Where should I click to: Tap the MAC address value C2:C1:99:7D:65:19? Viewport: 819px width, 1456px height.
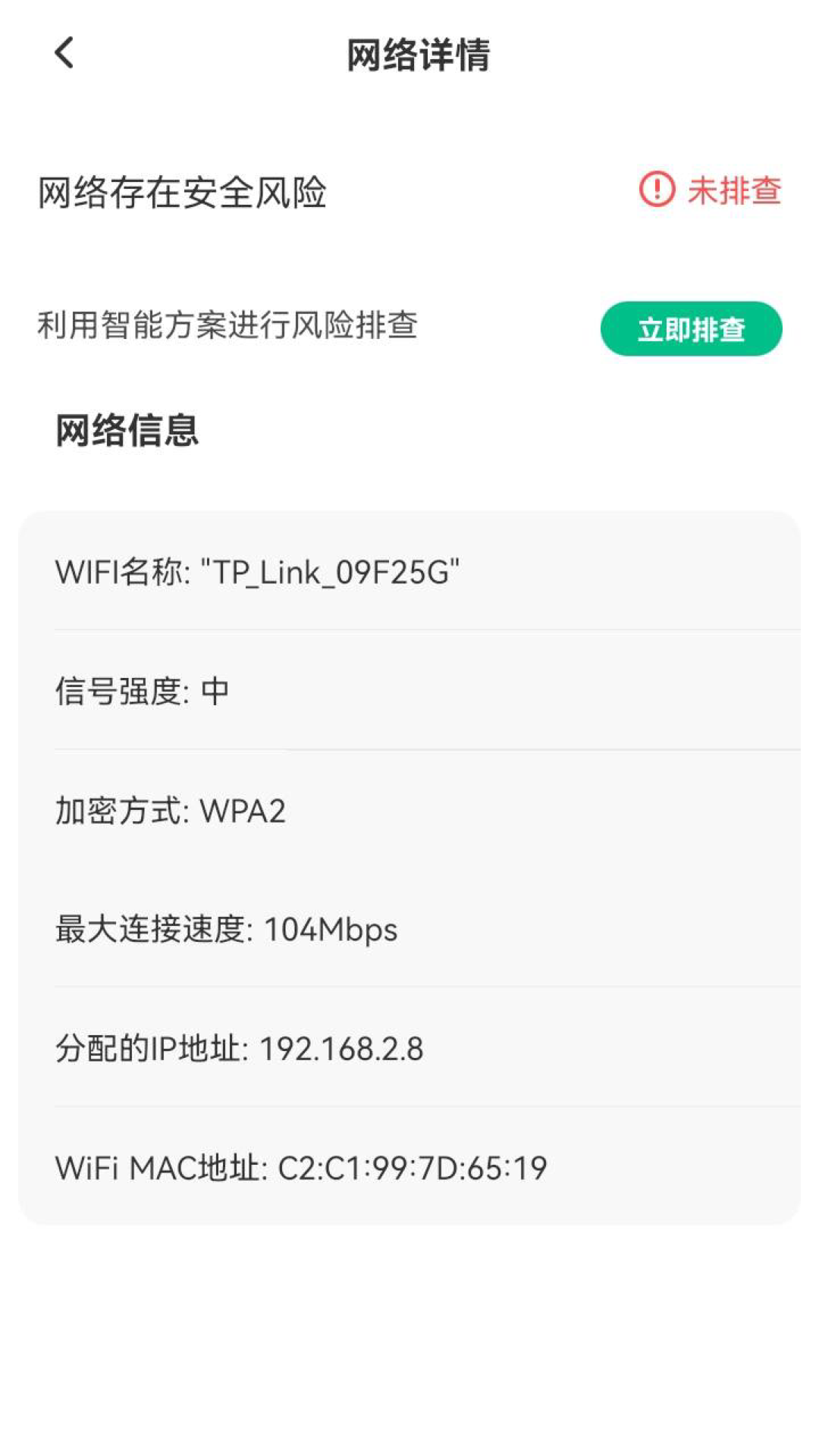[413, 1166]
